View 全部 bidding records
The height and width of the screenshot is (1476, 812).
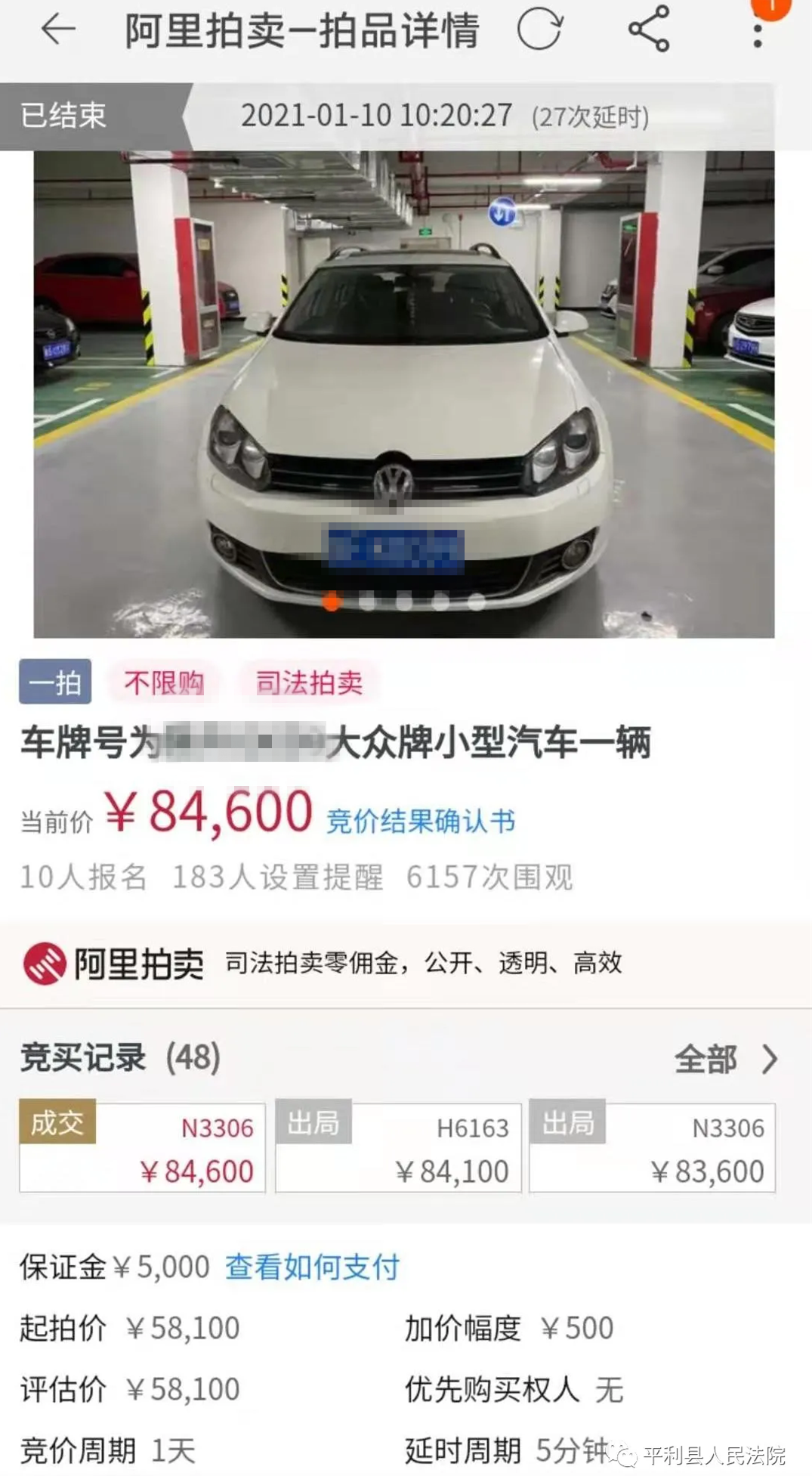[724, 1059]
